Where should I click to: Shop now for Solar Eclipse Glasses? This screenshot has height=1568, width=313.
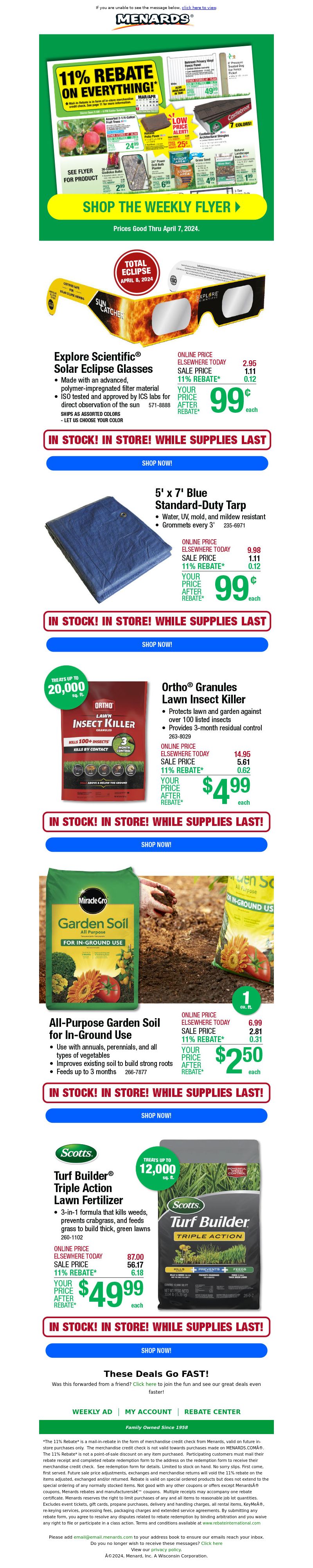[157, 463]
